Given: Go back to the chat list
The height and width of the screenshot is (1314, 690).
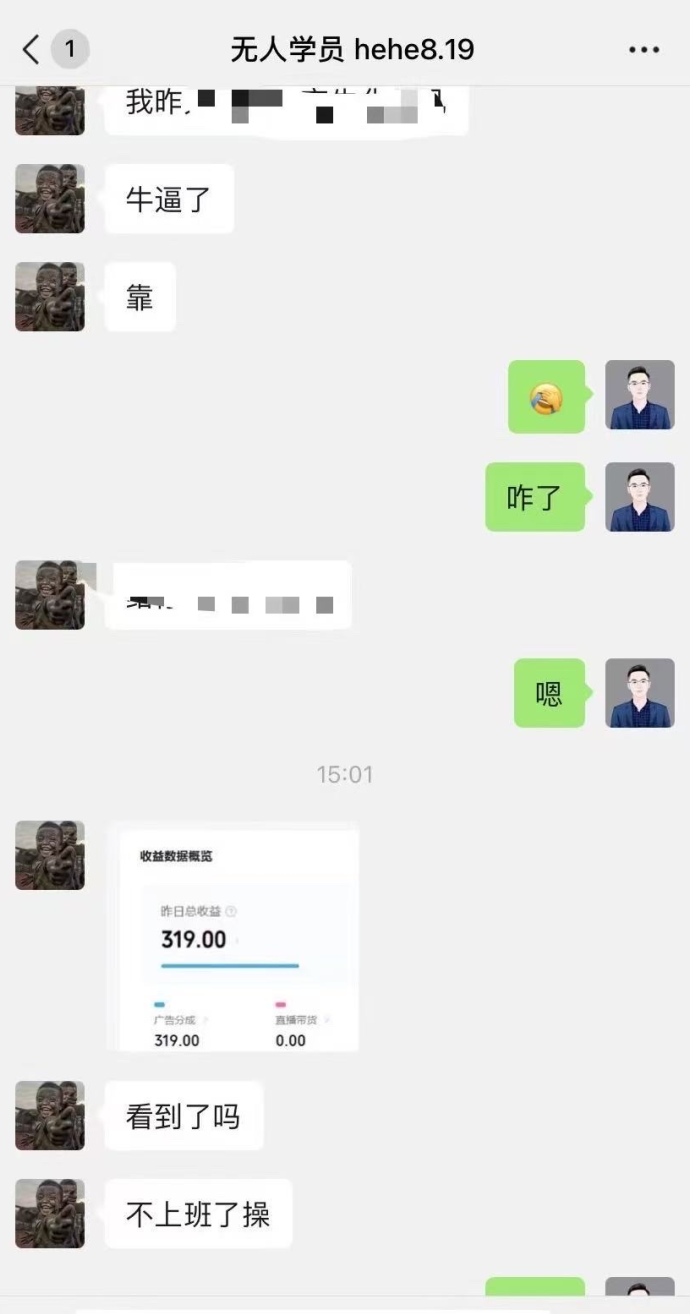Looking at the screenshot, I should tap(32, 48).
